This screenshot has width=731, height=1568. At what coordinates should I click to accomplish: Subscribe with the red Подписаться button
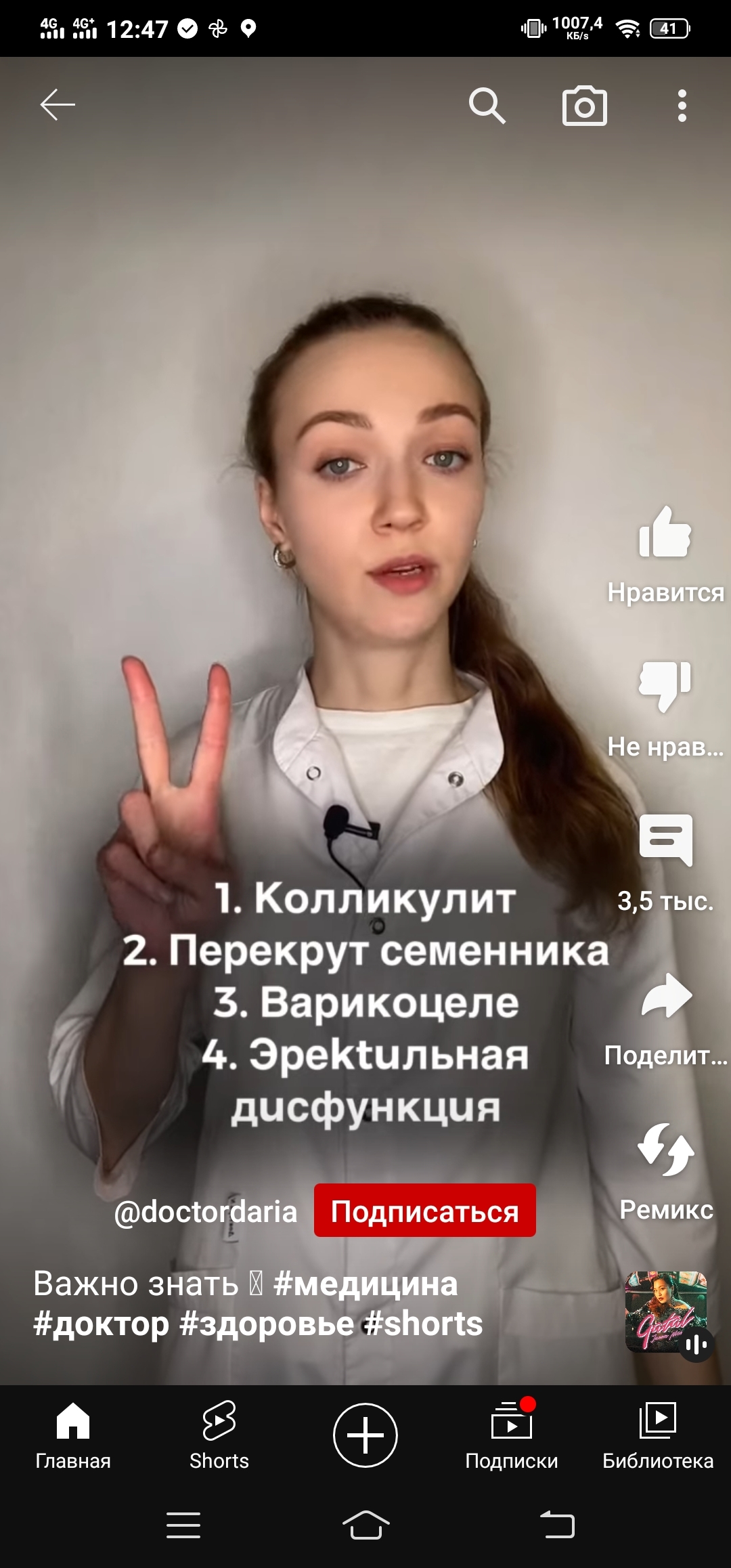[x=424, y=1211]
